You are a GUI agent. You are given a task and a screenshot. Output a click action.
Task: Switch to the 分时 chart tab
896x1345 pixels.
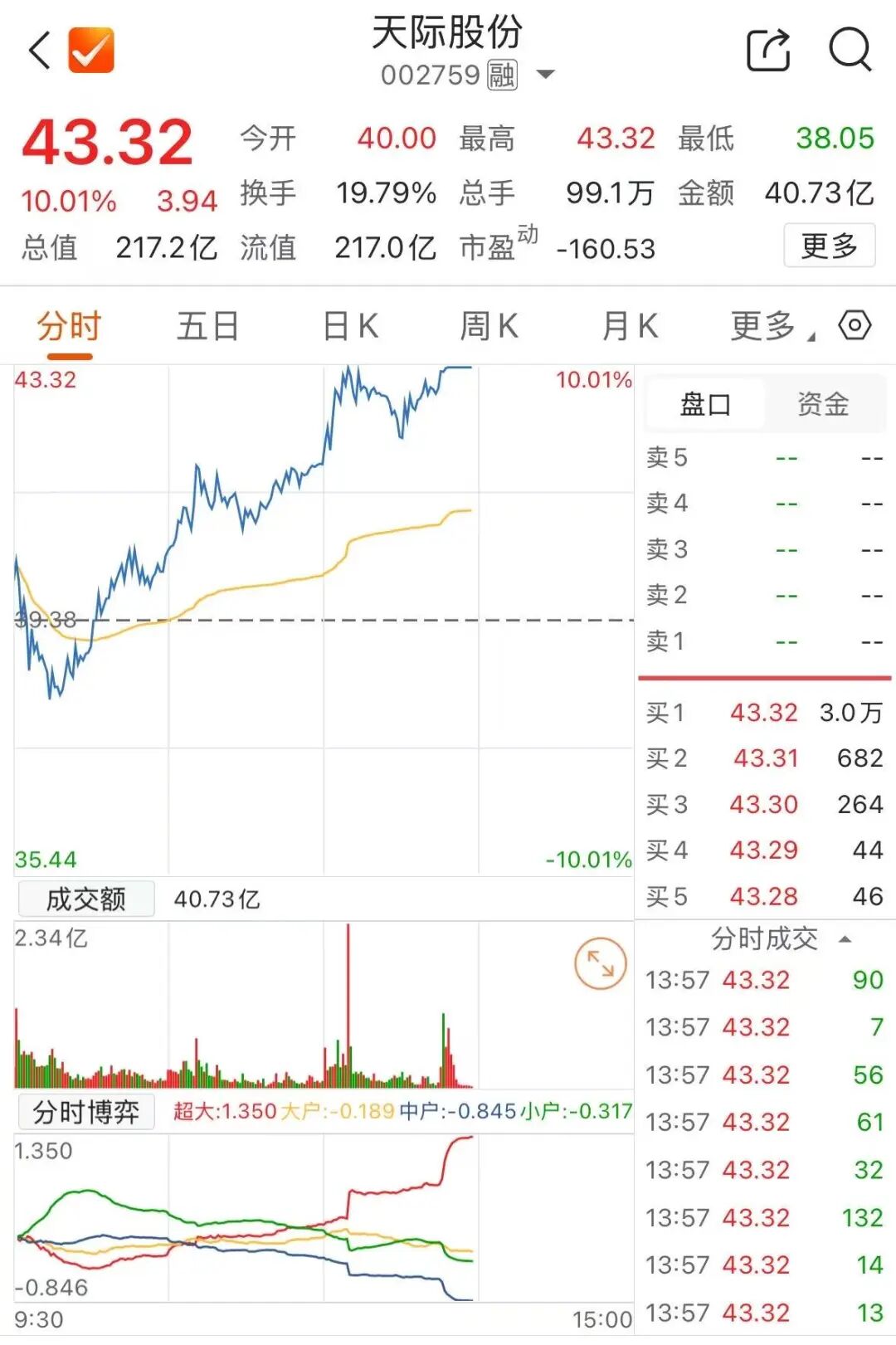pyautogui.click(x=69, y=327)
